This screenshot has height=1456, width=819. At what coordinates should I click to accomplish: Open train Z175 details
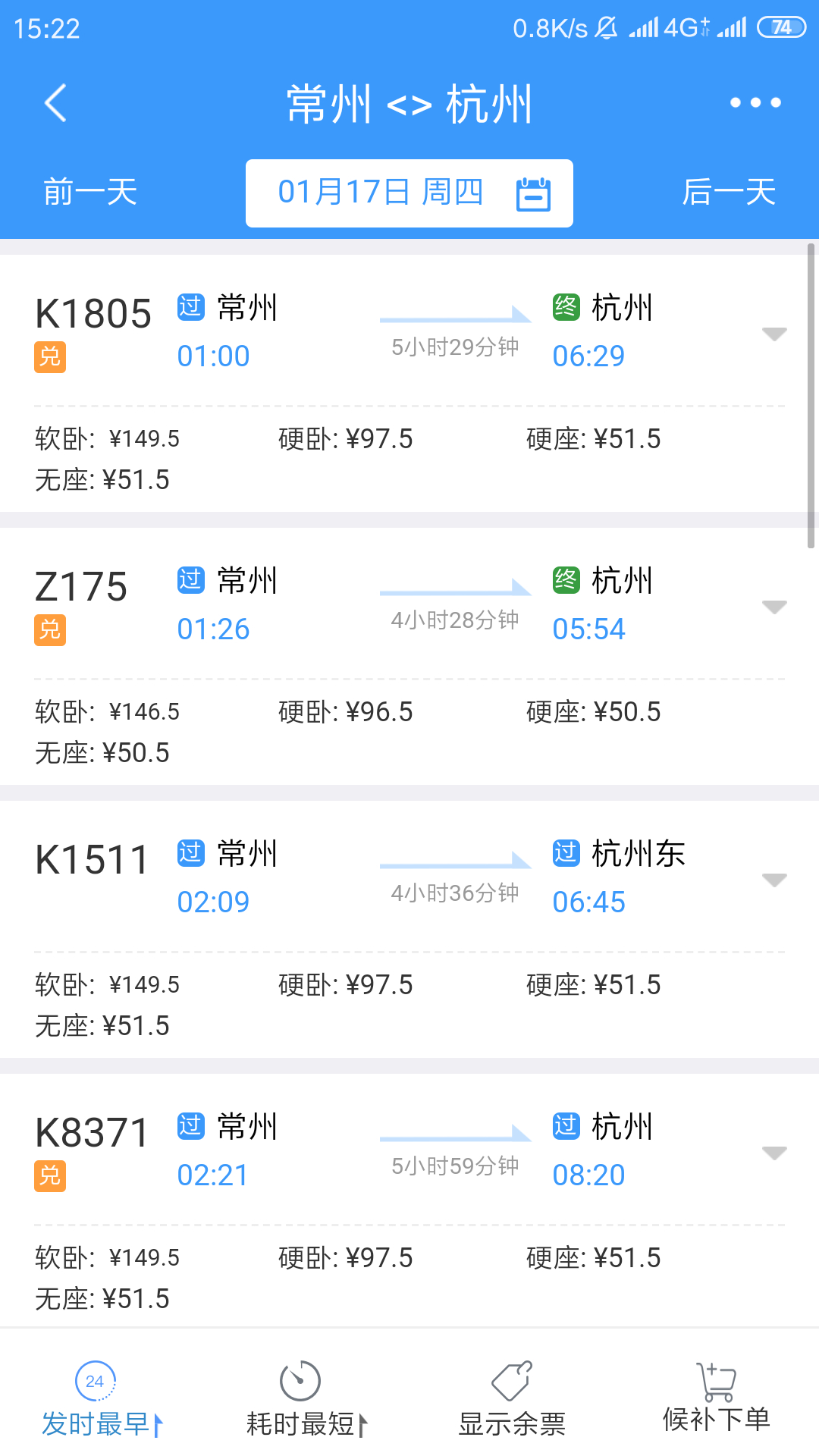point(409,656)
